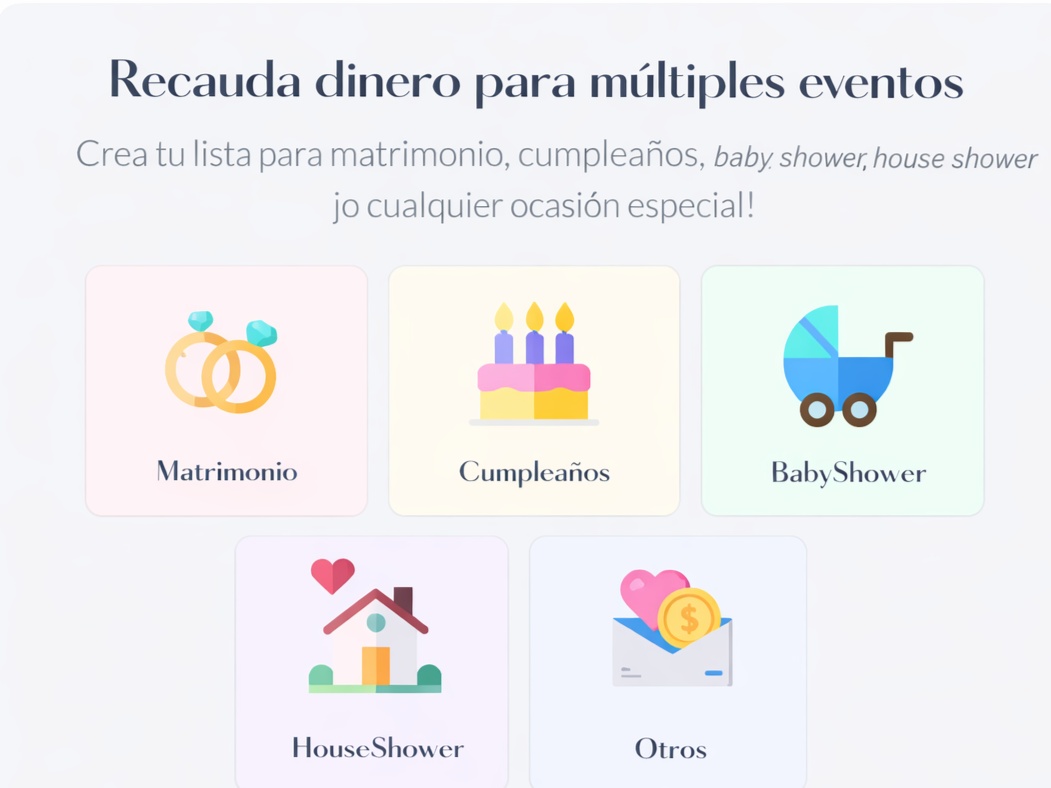The width and height of the screenshot is (1051, 788).
Task: Select the Matrimonio event card
Action: tap(226, 391)
